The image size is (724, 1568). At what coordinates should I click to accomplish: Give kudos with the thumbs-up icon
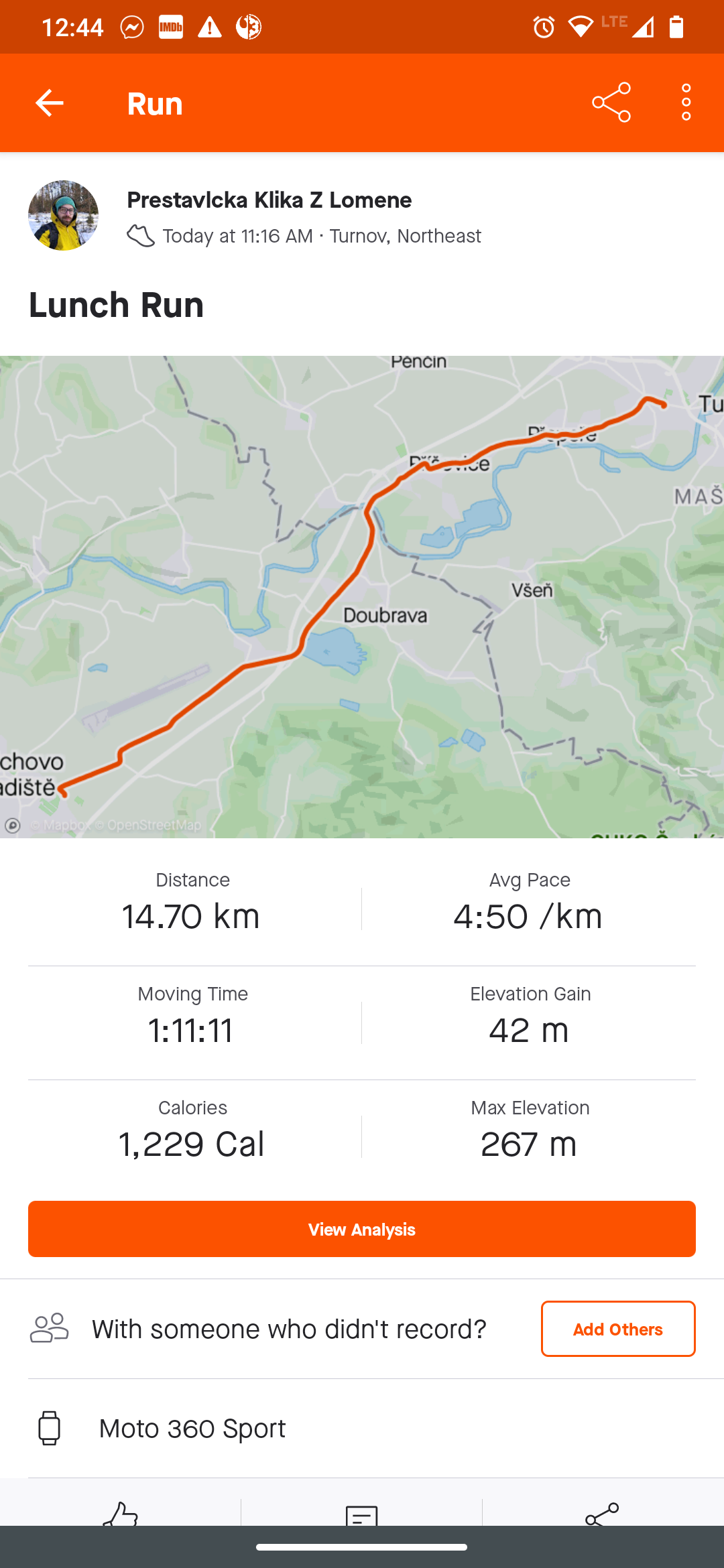[x=121, y=1513]
